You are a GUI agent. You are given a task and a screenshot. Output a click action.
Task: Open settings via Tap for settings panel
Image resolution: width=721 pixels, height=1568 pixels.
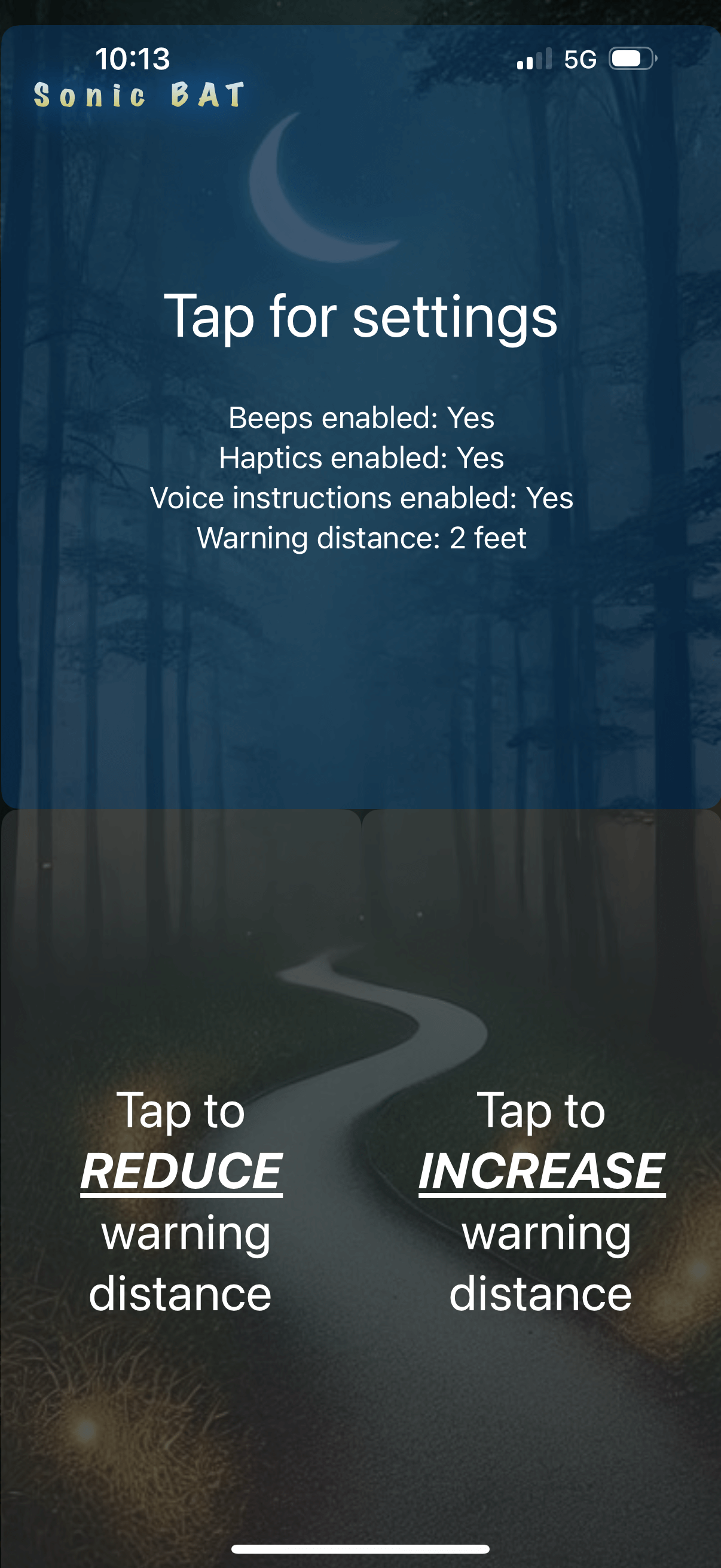[x=360, y=417]
